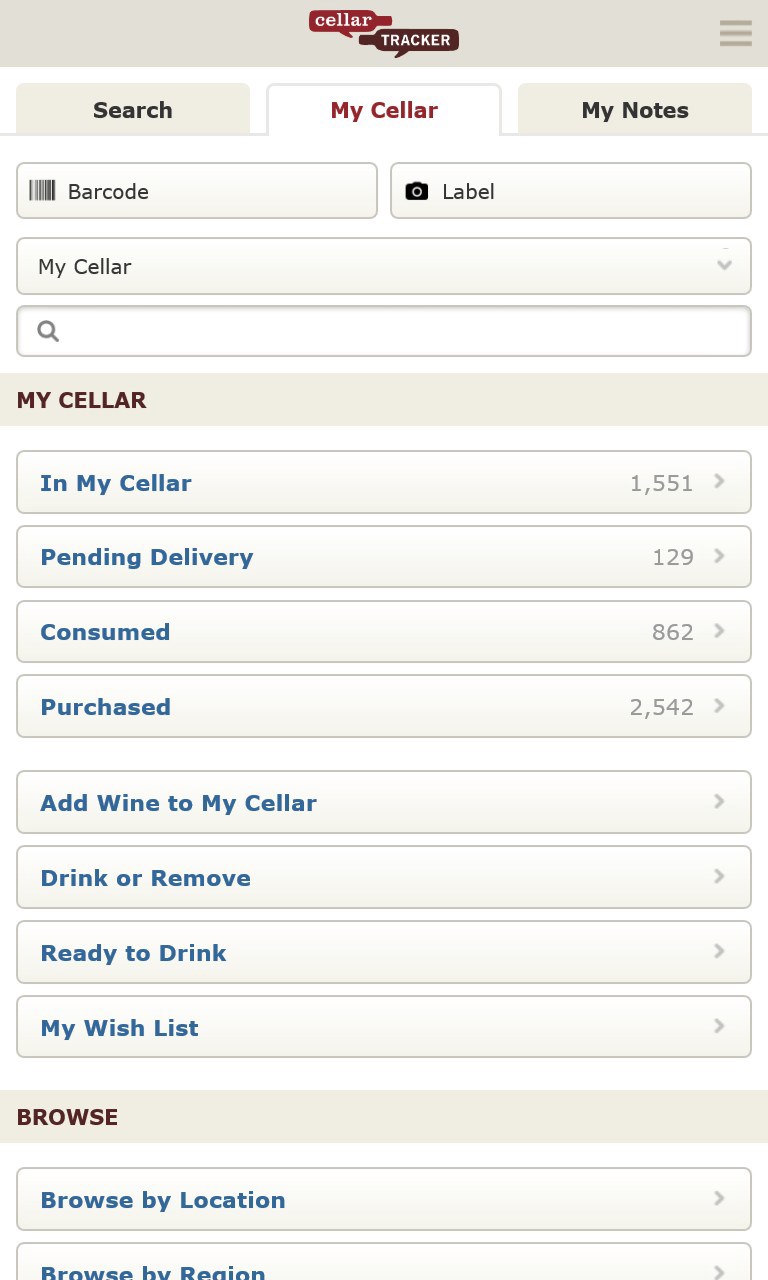The image size is (768, 1280).
Task: Click the magnifying glass search icon
Action: click(x=48, y=330)
